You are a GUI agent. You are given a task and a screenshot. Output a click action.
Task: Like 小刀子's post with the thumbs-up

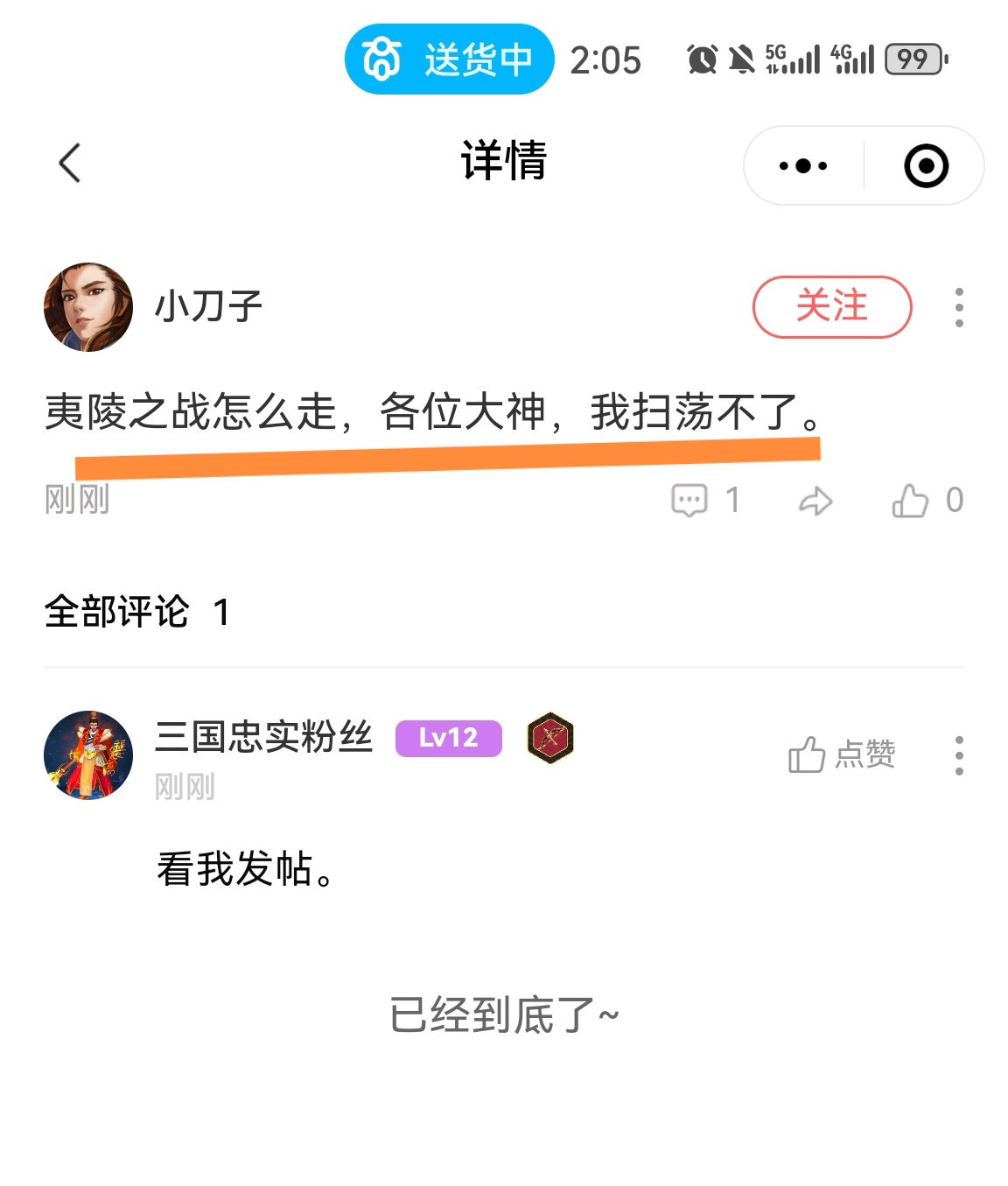click(x=910, y=501)
